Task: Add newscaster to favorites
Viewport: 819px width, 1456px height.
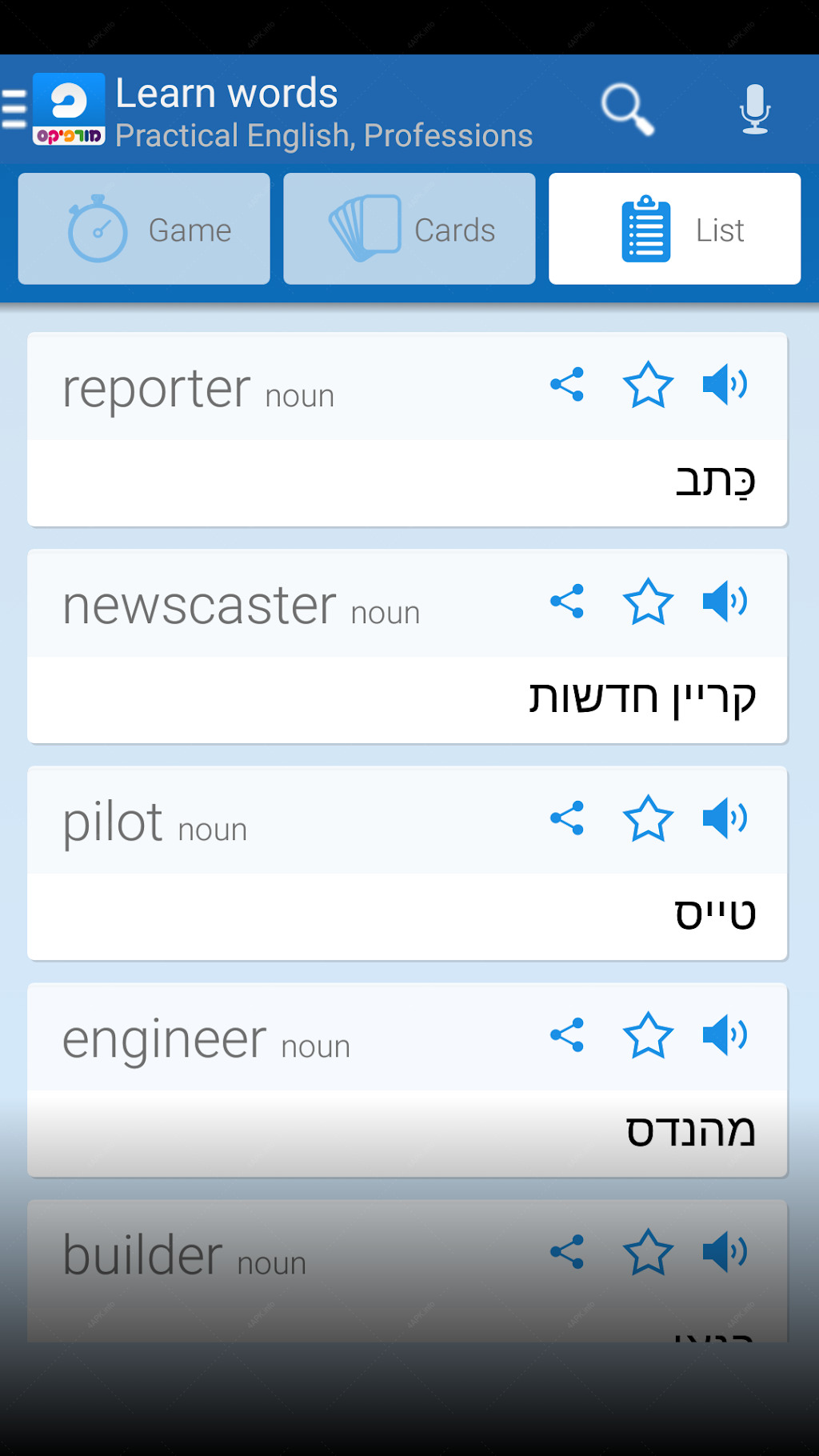Action: pos(648,602)
